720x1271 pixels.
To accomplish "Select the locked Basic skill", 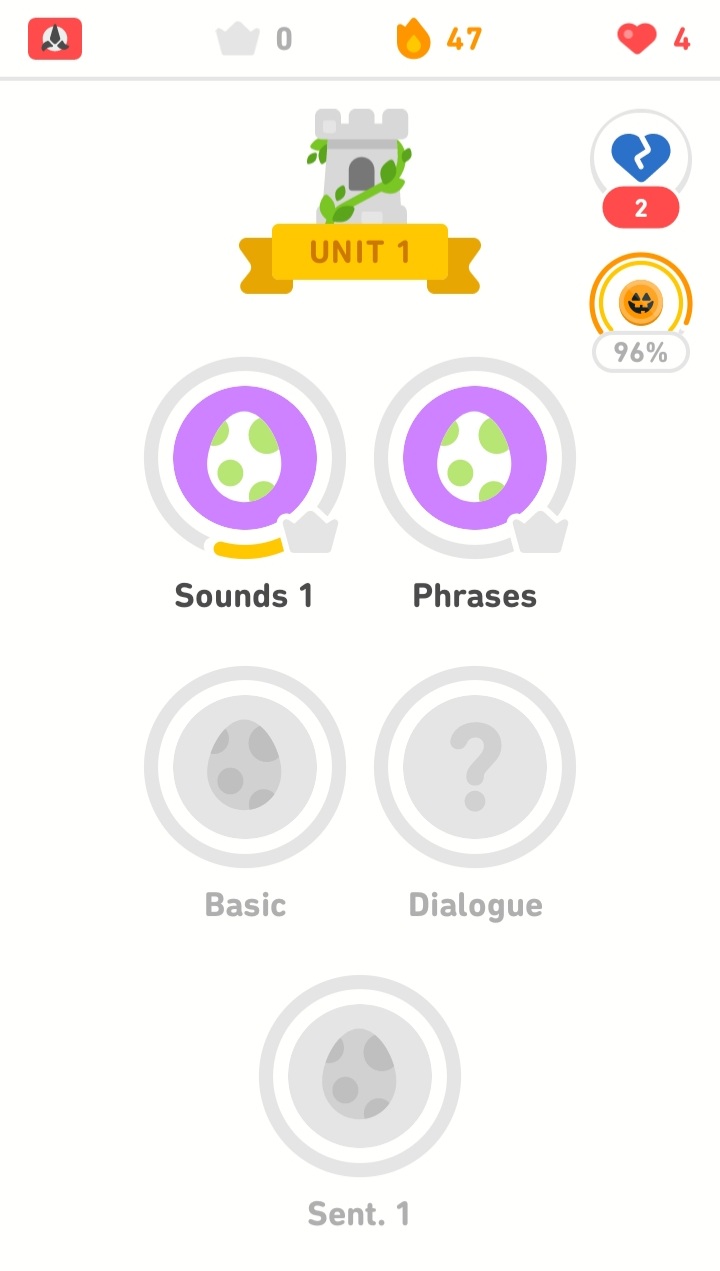I will (x=245, y=767).
